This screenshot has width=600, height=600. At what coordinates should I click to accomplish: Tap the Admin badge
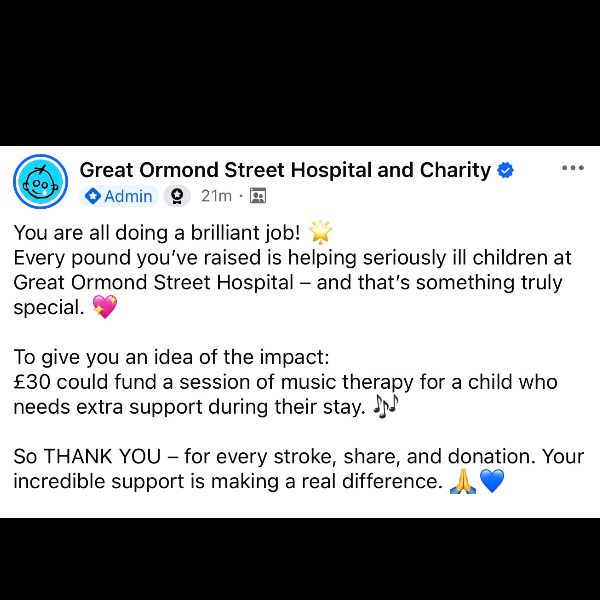(x=119, y=196)
